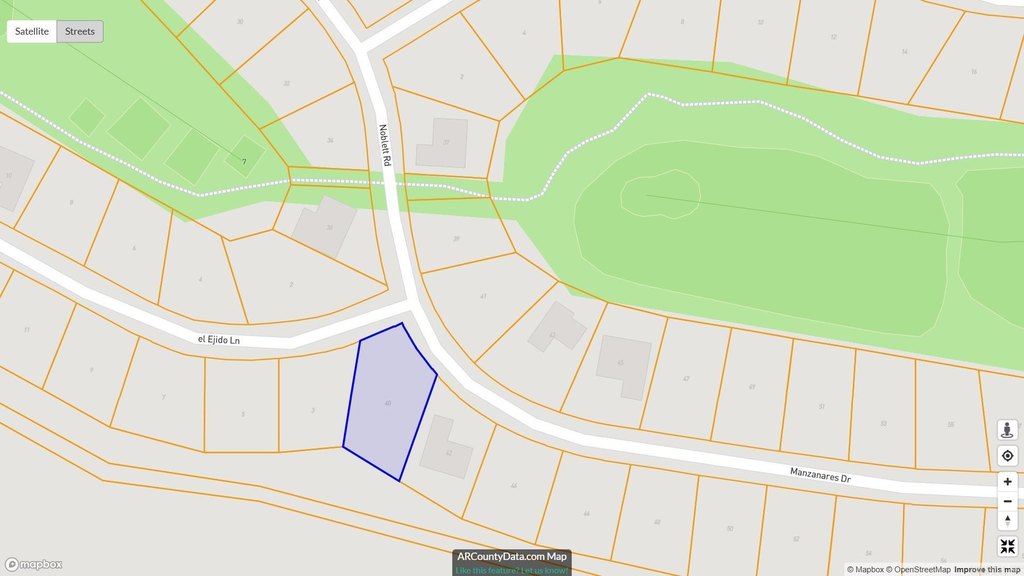Viewport: 1024px width, 576px height.
Task: Zoom out with the minus button
Action: point(1007,501)
